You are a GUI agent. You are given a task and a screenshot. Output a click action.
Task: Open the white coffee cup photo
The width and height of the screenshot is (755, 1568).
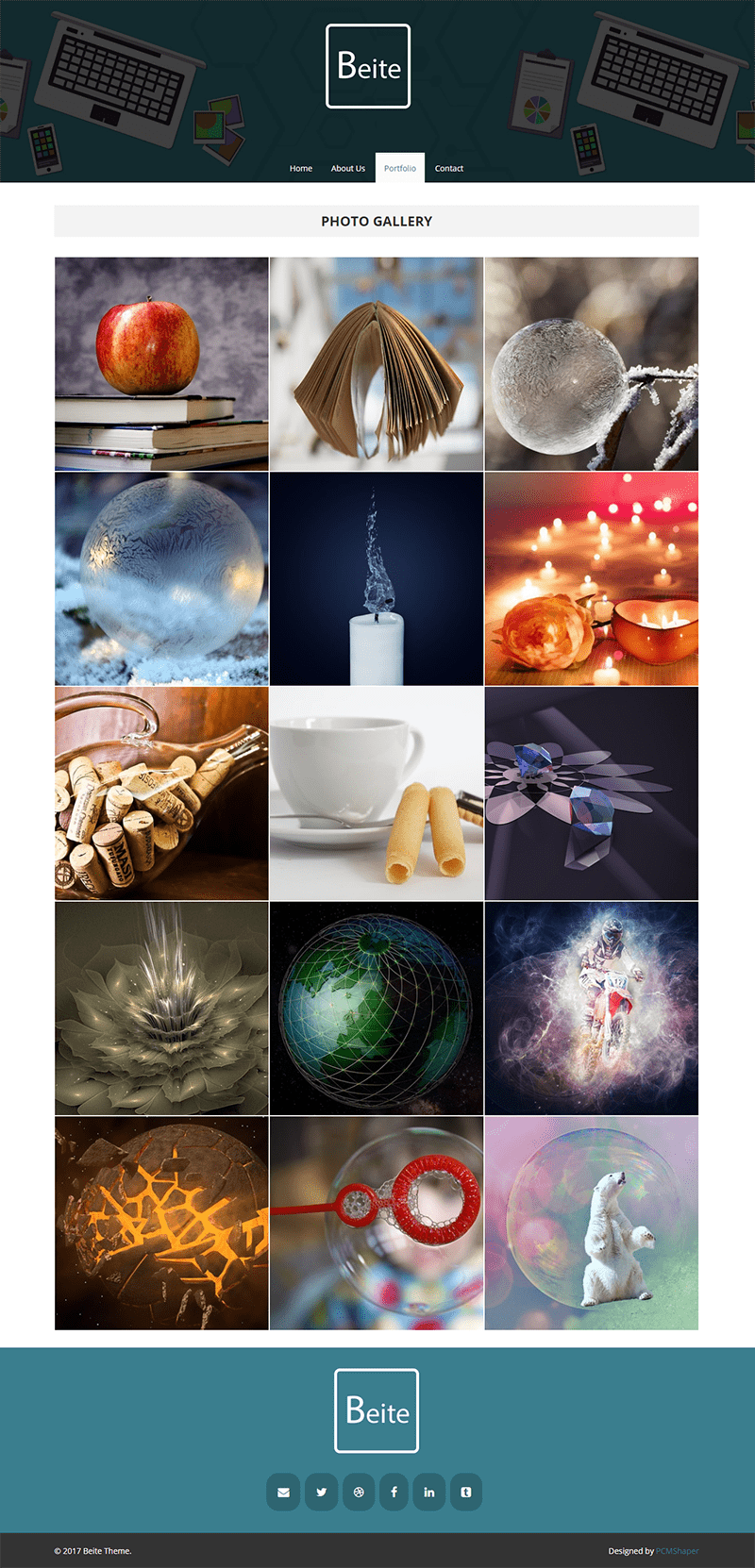(x=377, y=793)
